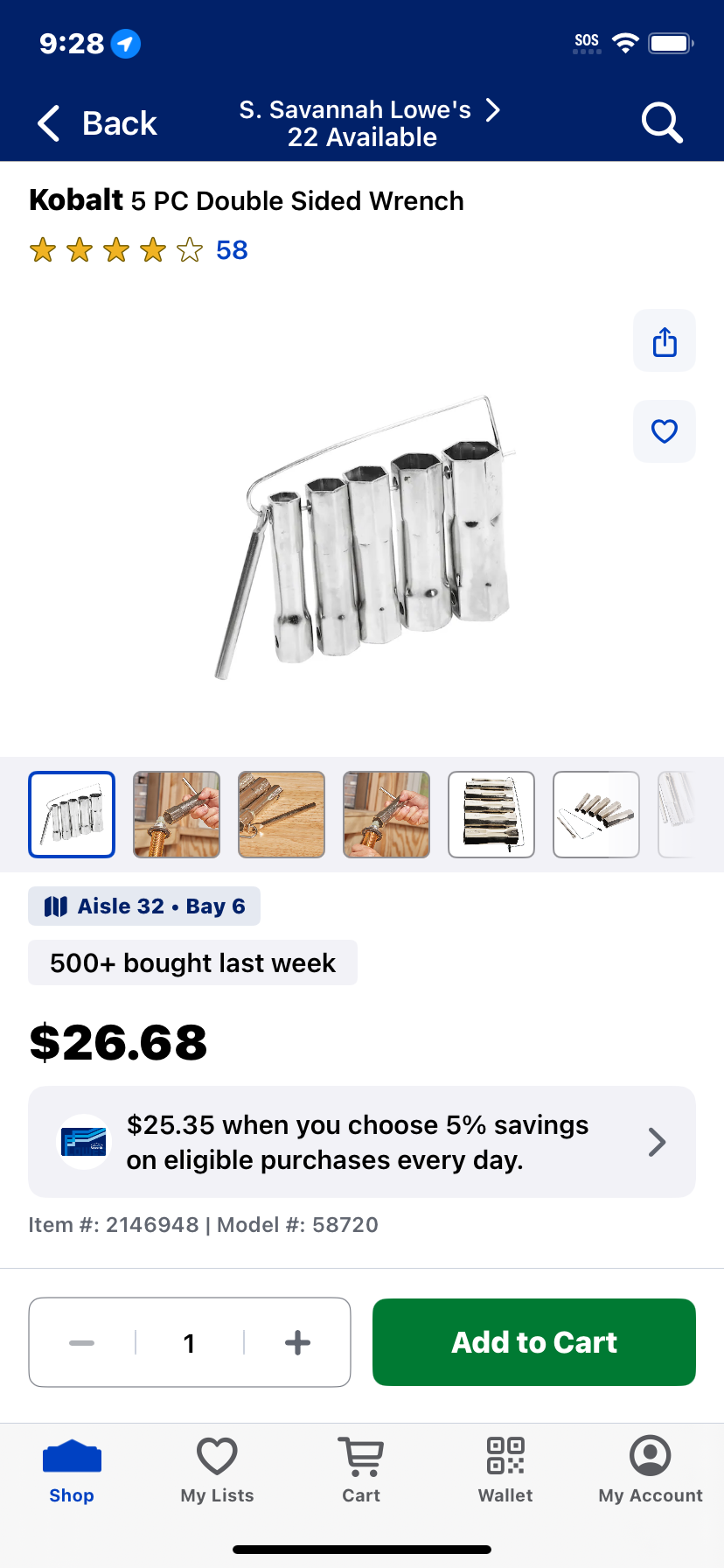The image size is (724, 1568).
Task: Show the Aisle 32 Bay 6 map
Action: (144, 906)
